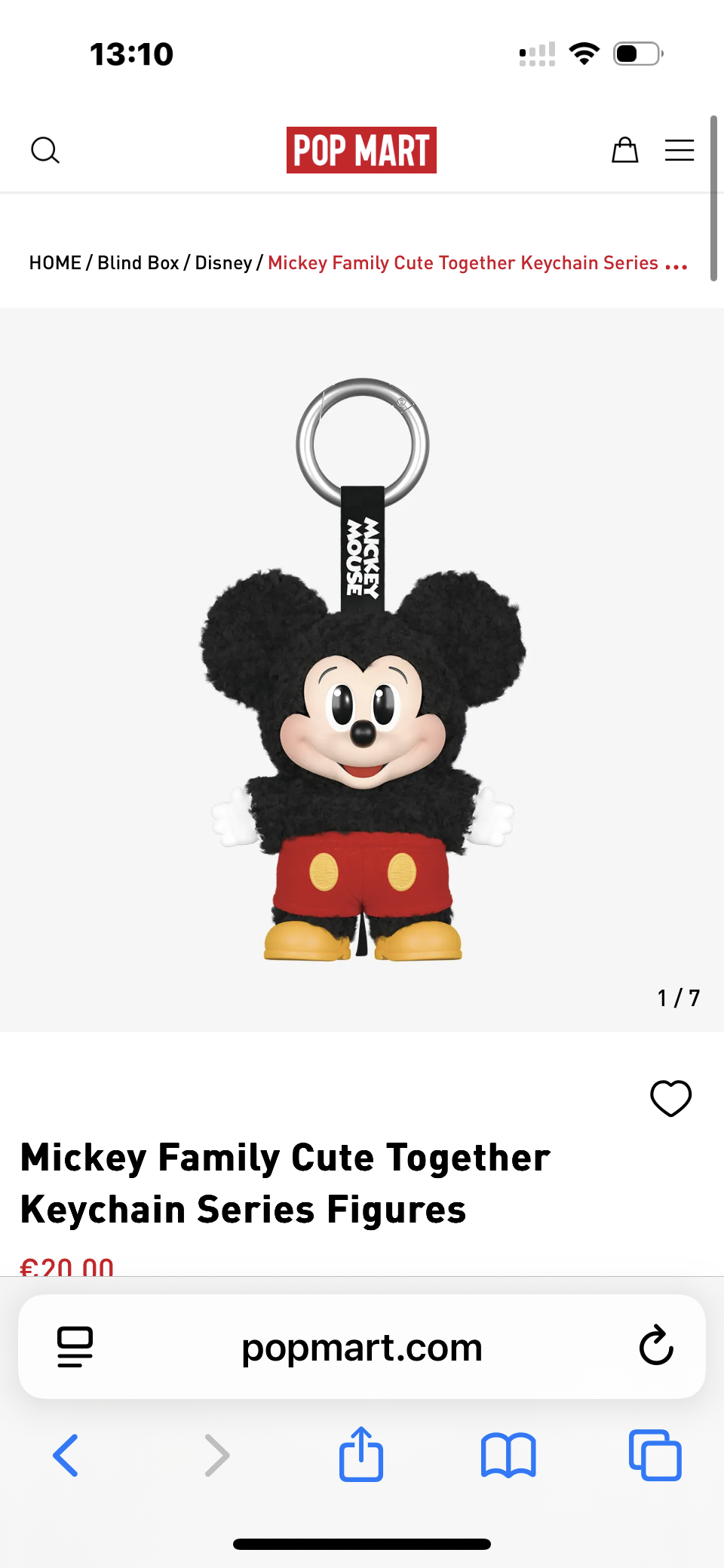724x1568 pixels.
Task: Tap the 1/7 image counter
Action: (677, 998)
